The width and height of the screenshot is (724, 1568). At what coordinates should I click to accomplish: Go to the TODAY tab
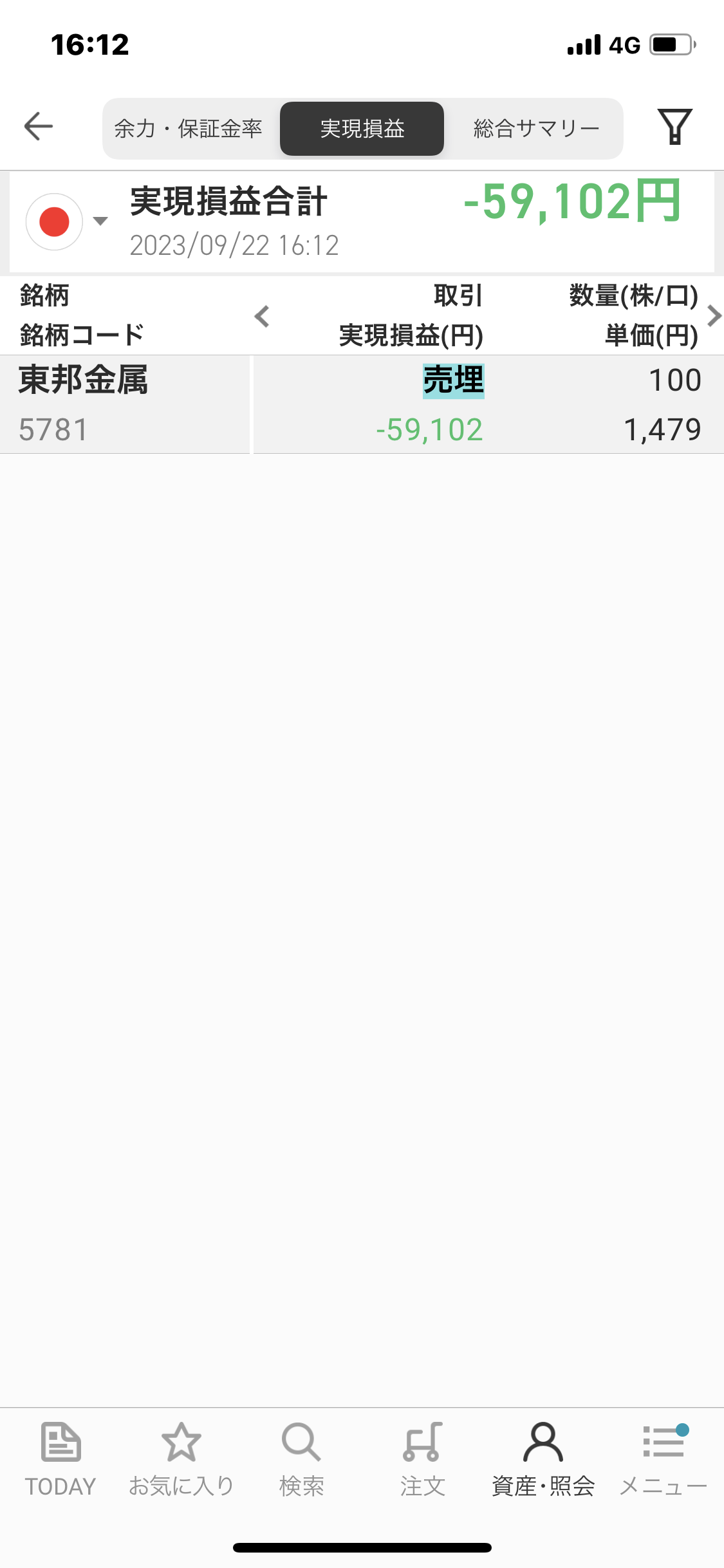coord(60,1460)
